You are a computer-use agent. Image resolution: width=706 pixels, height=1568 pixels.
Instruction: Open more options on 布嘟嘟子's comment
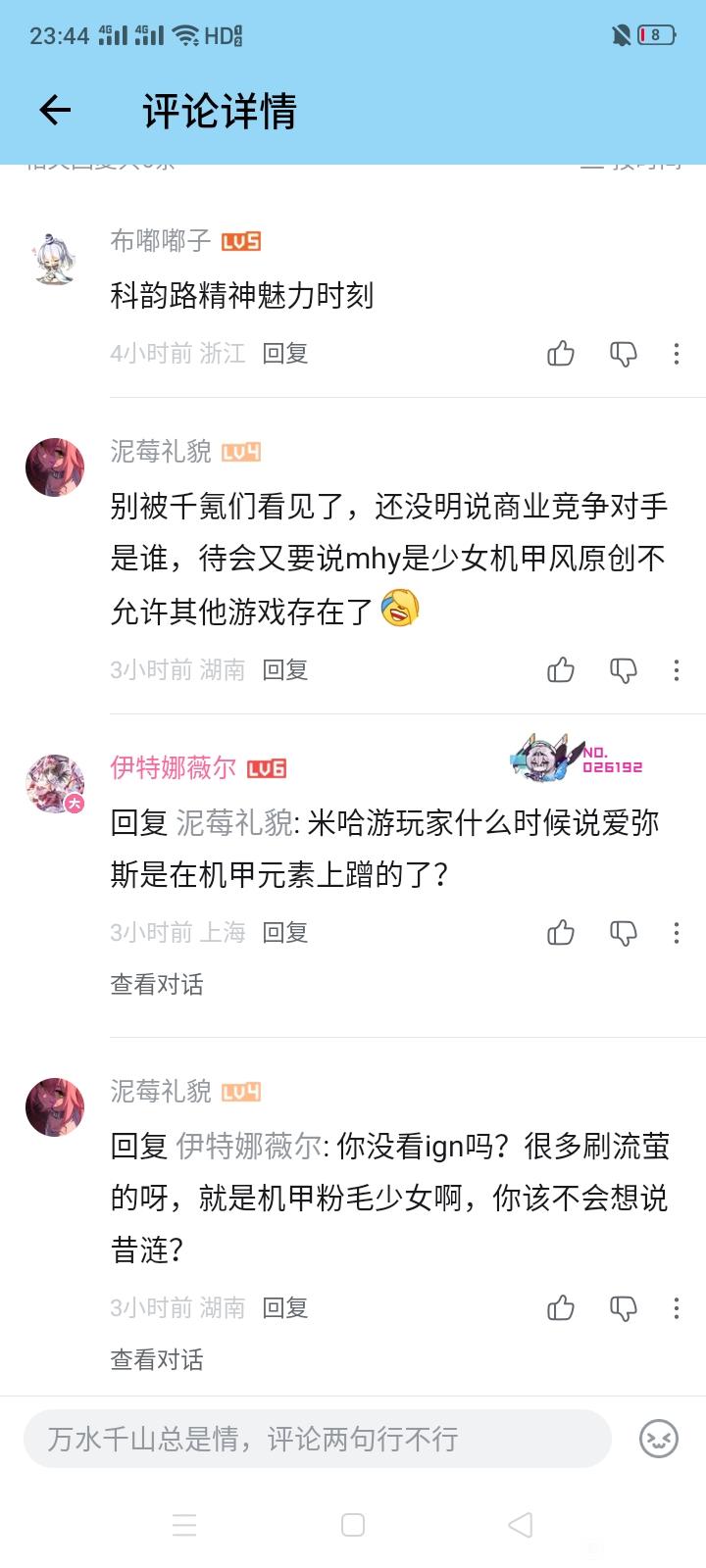[677, 354]
